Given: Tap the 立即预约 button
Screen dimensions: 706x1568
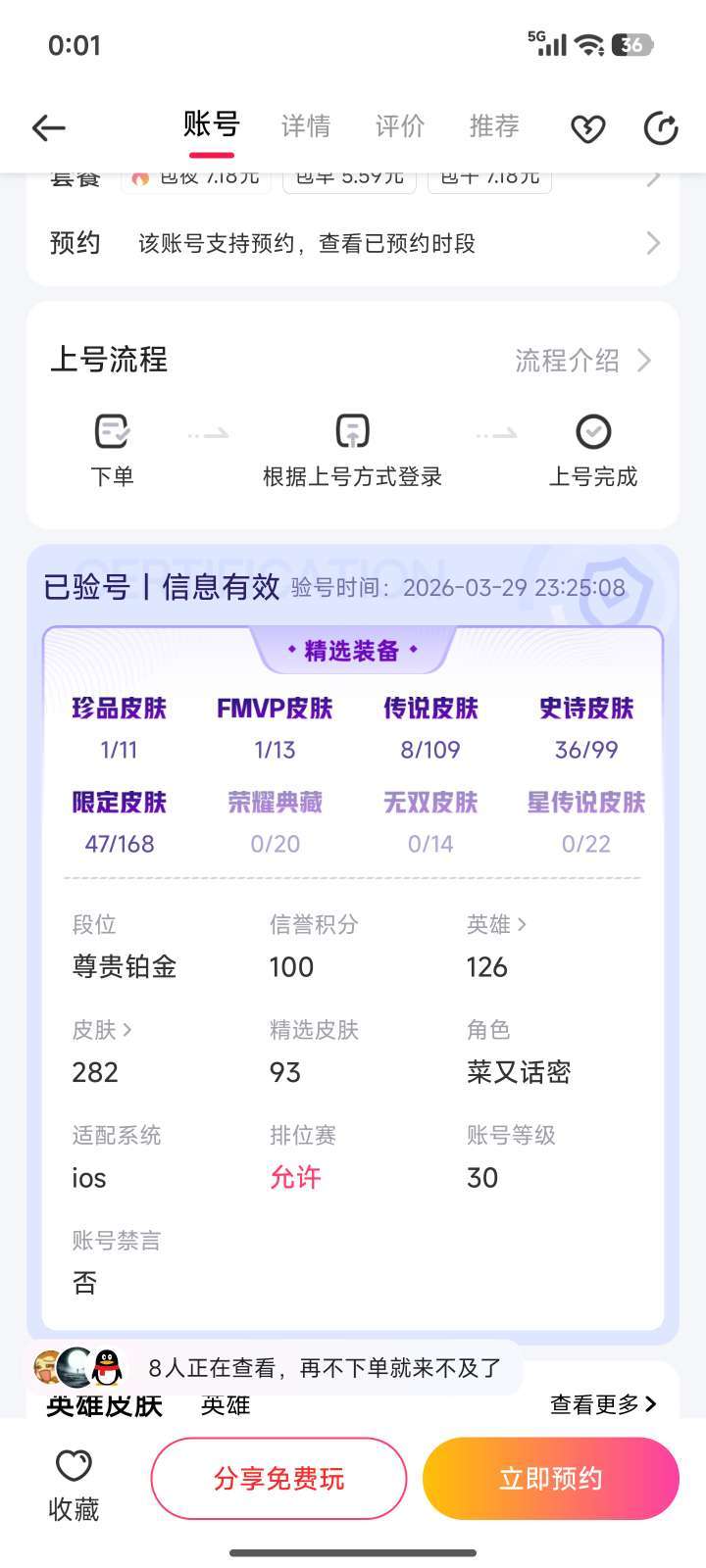Looking at the screenshot, I should tap(550, 1478).
